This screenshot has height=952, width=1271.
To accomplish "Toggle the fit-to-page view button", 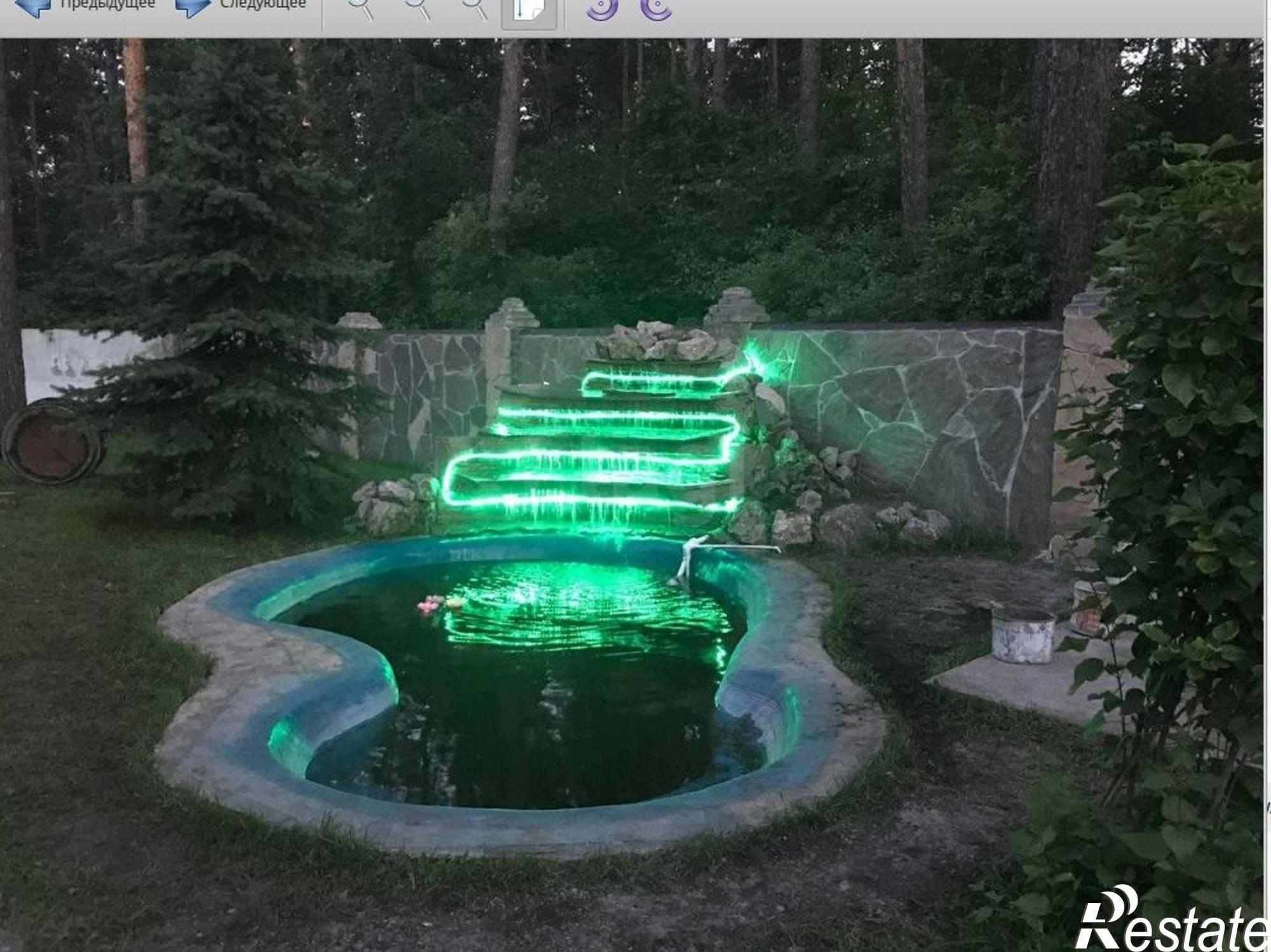I will tap(529, 10).
